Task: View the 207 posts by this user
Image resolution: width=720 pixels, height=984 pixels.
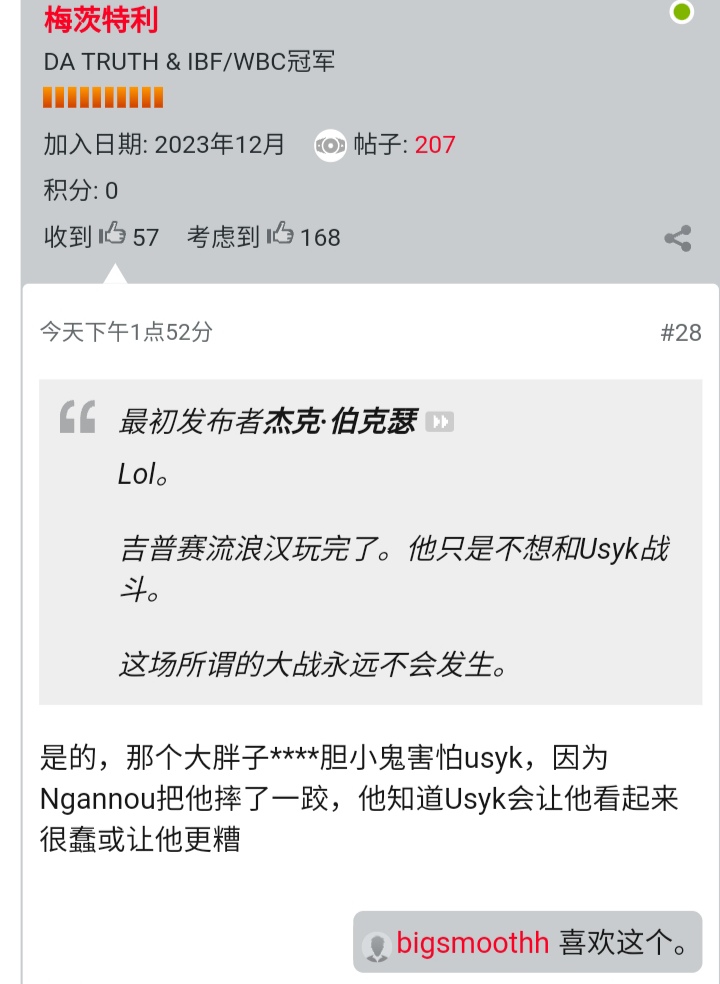Action: [435, 145]
